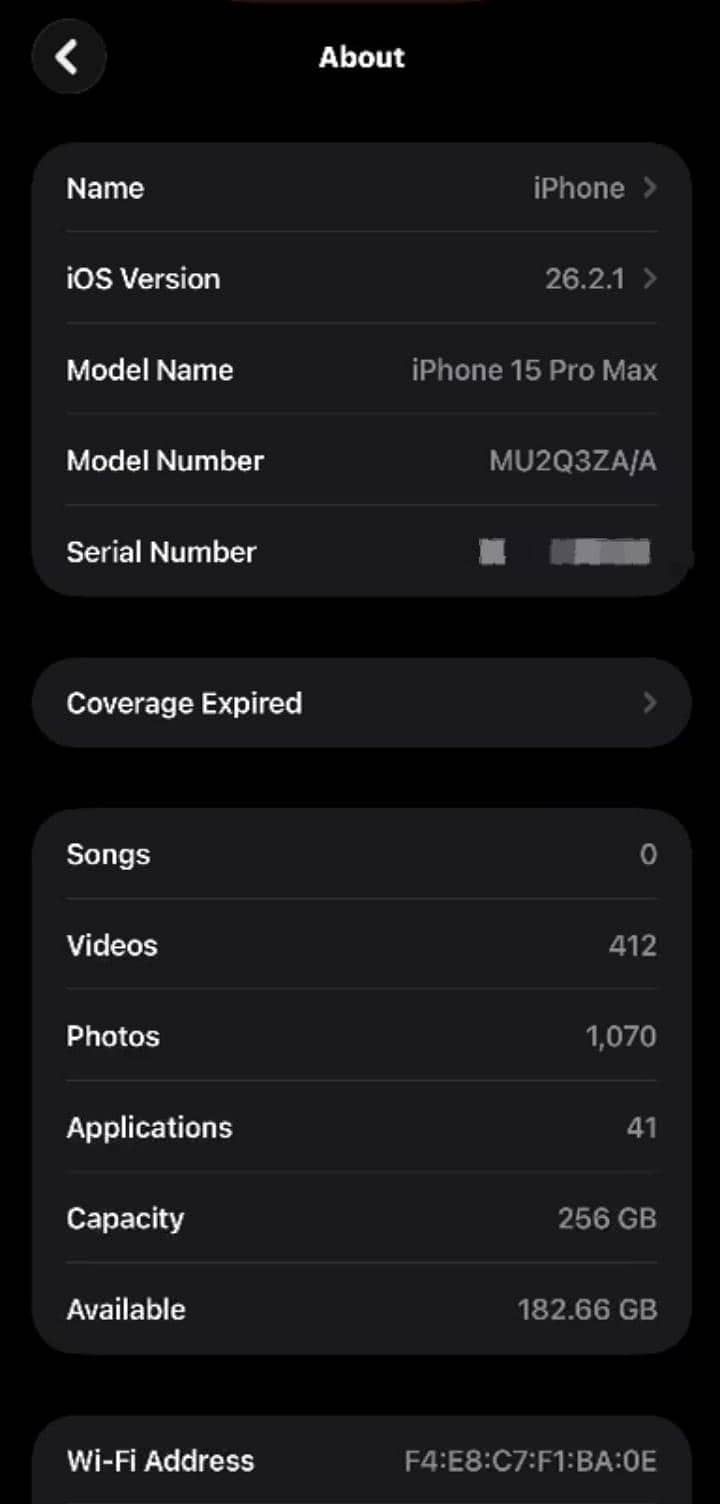The width and height of the screenshot is (720, 1504).
Task: Select the iPhone name value text
Action: pyautogui.click(x=580, y=188)
